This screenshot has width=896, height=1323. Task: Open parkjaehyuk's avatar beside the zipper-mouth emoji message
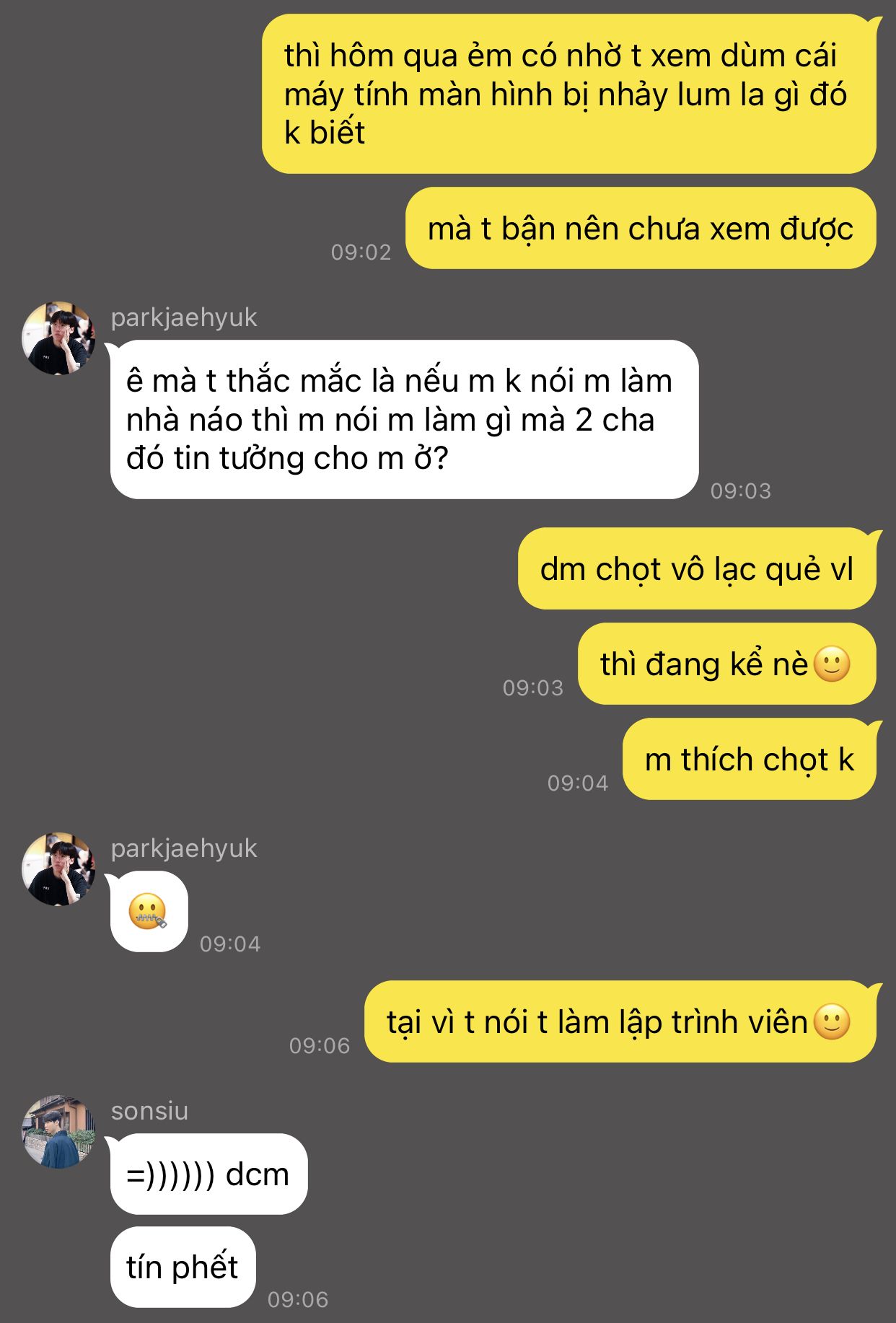(58, 869)
